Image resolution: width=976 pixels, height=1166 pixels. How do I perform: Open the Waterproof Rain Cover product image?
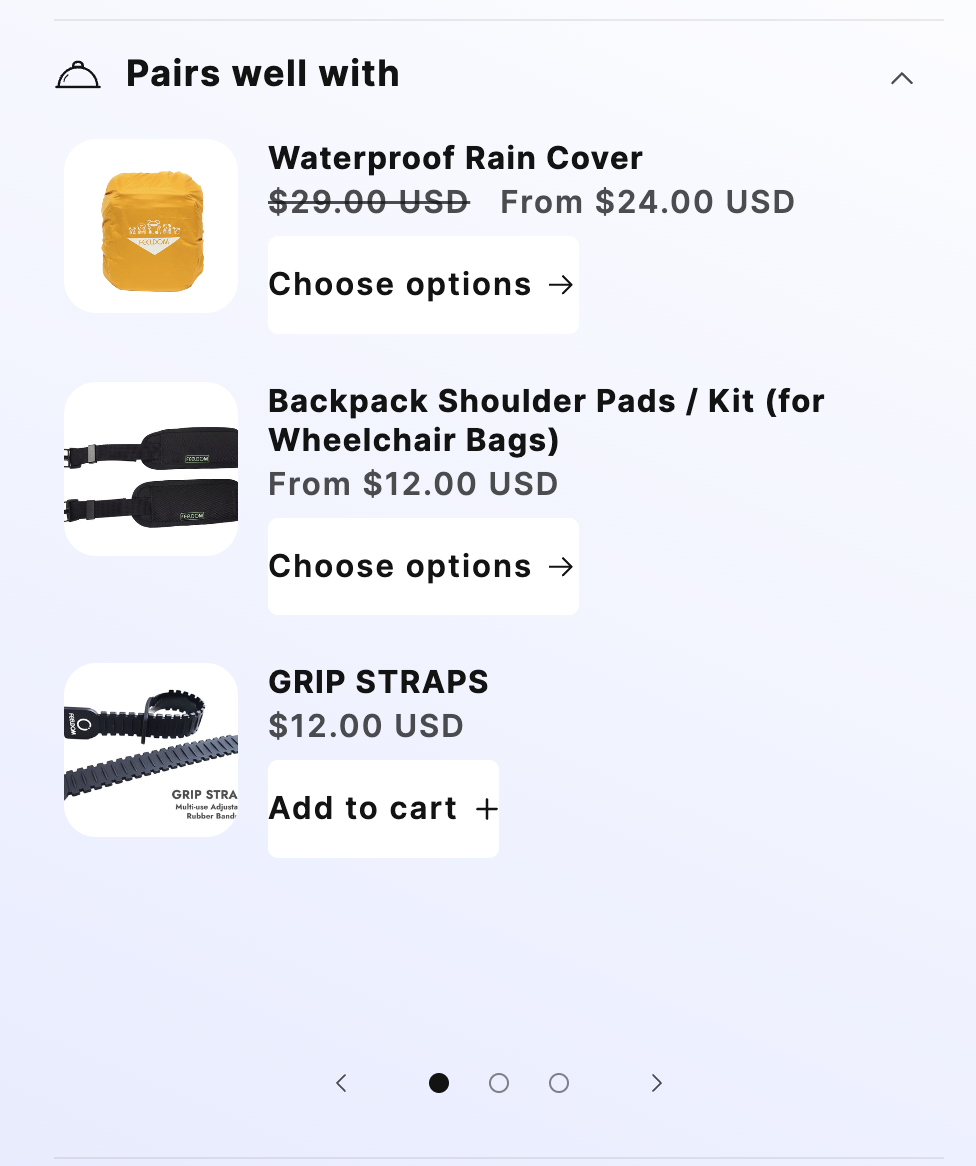[151, 227]
